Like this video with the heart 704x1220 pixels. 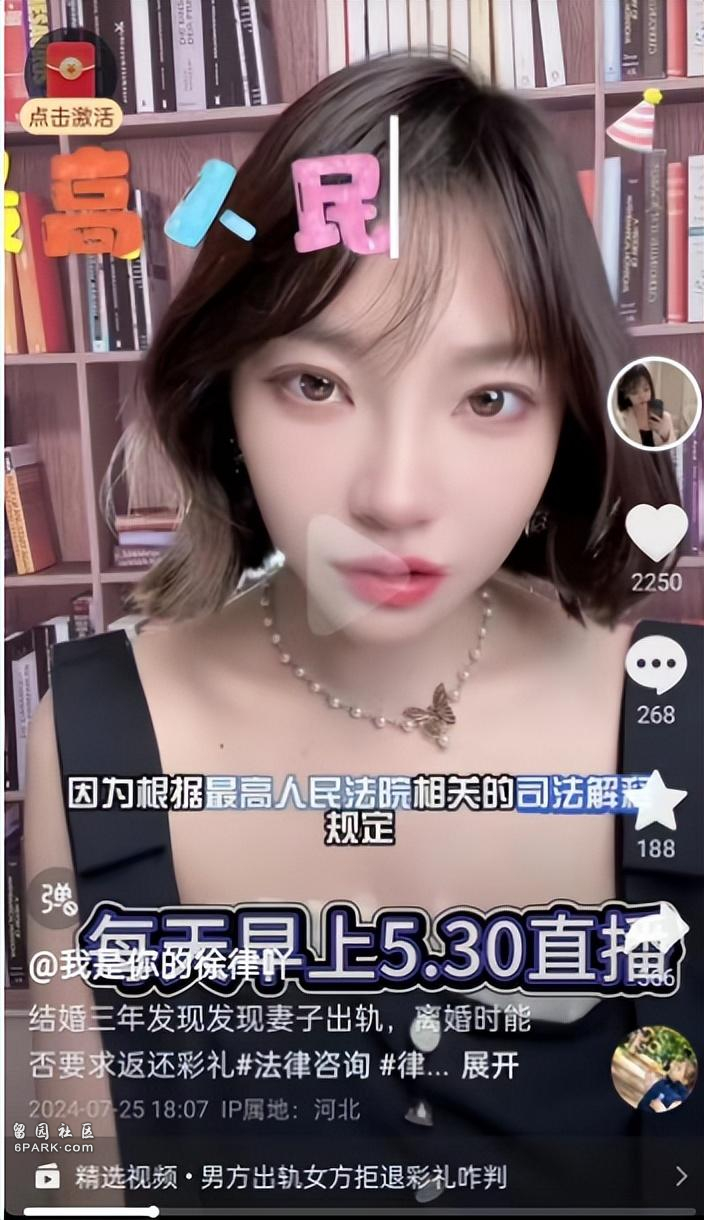coord(656,533)
